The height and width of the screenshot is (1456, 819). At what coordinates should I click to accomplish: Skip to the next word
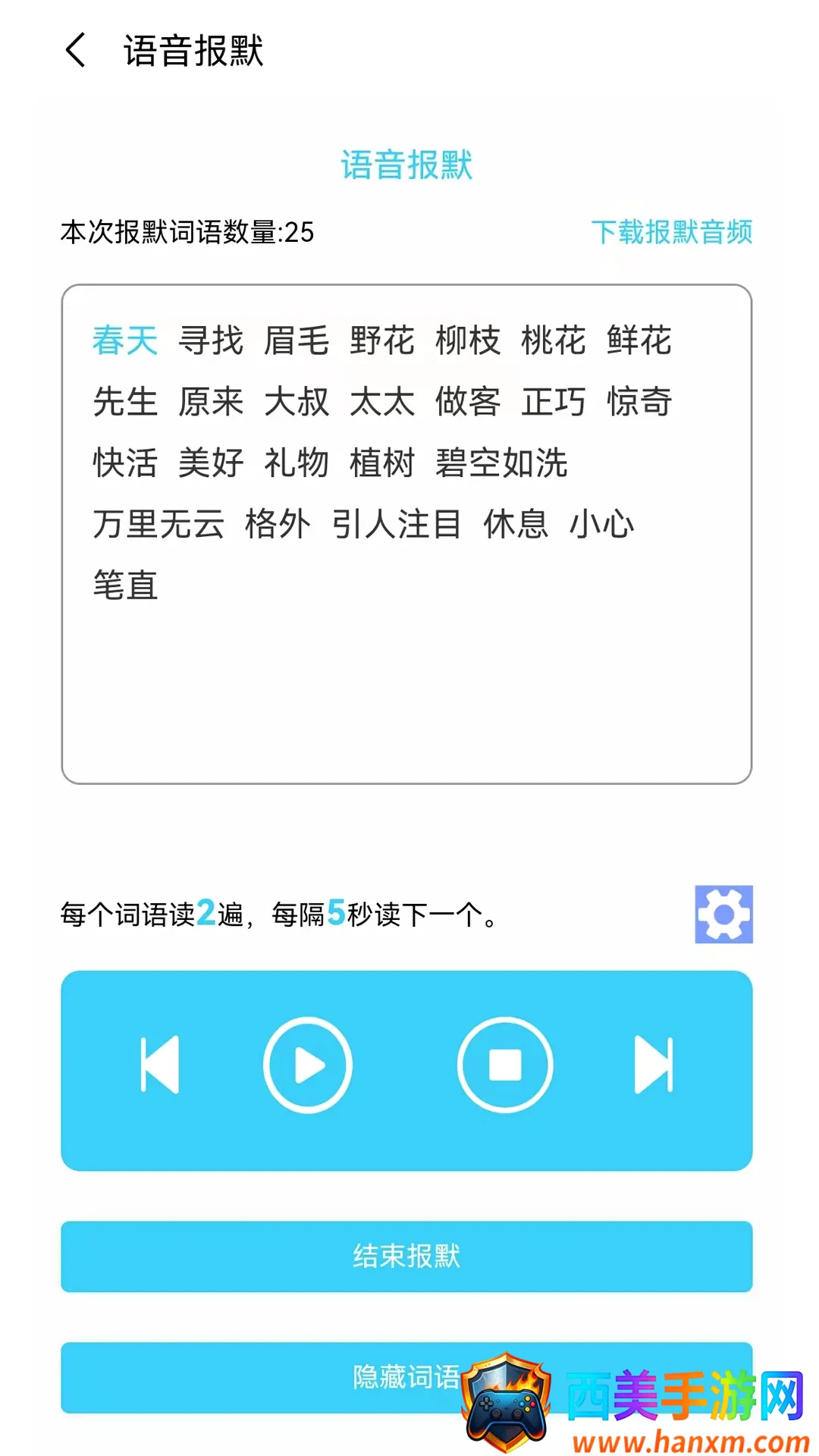tap(654, 1065)
